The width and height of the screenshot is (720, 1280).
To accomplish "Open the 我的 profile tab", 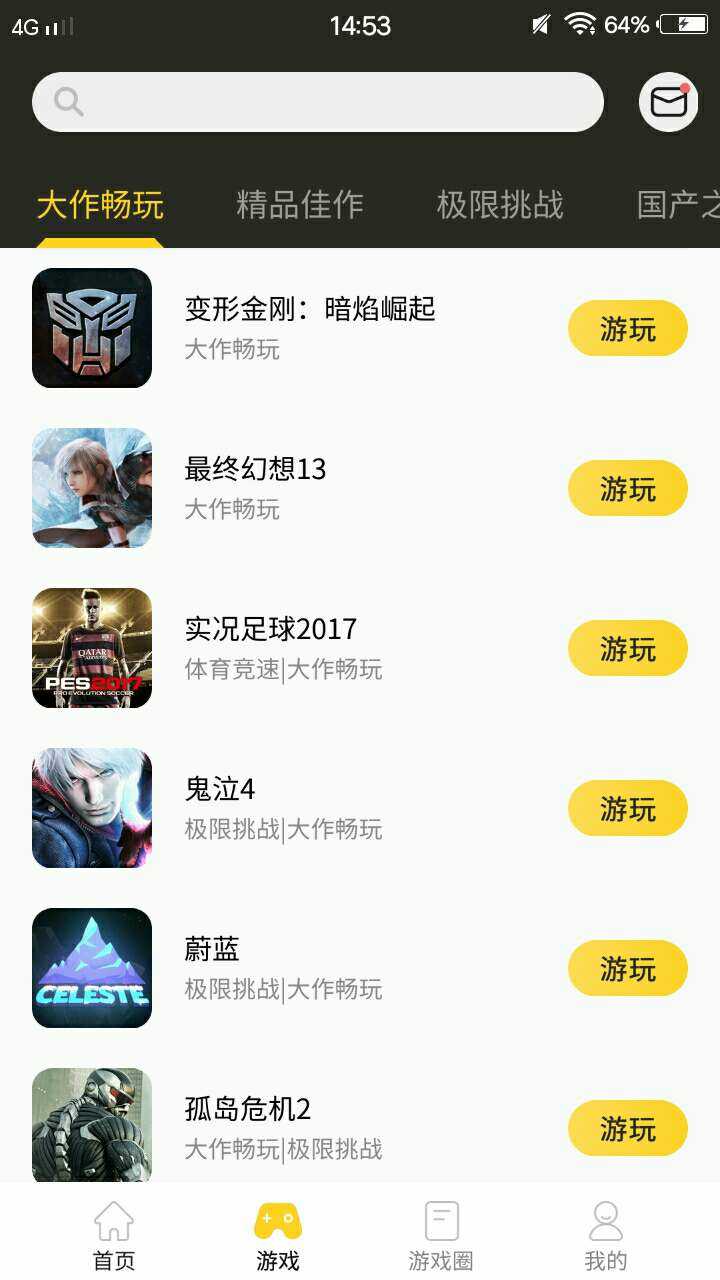I will 605,1236.
